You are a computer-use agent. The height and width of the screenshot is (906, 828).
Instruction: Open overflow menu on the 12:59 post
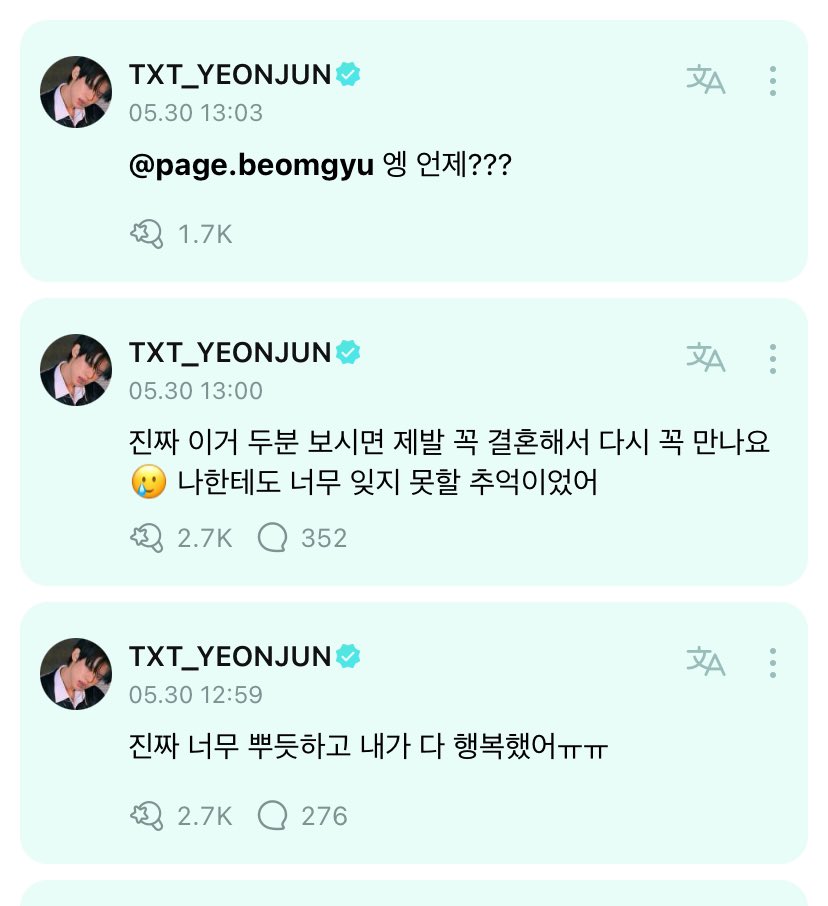[772, 660]
